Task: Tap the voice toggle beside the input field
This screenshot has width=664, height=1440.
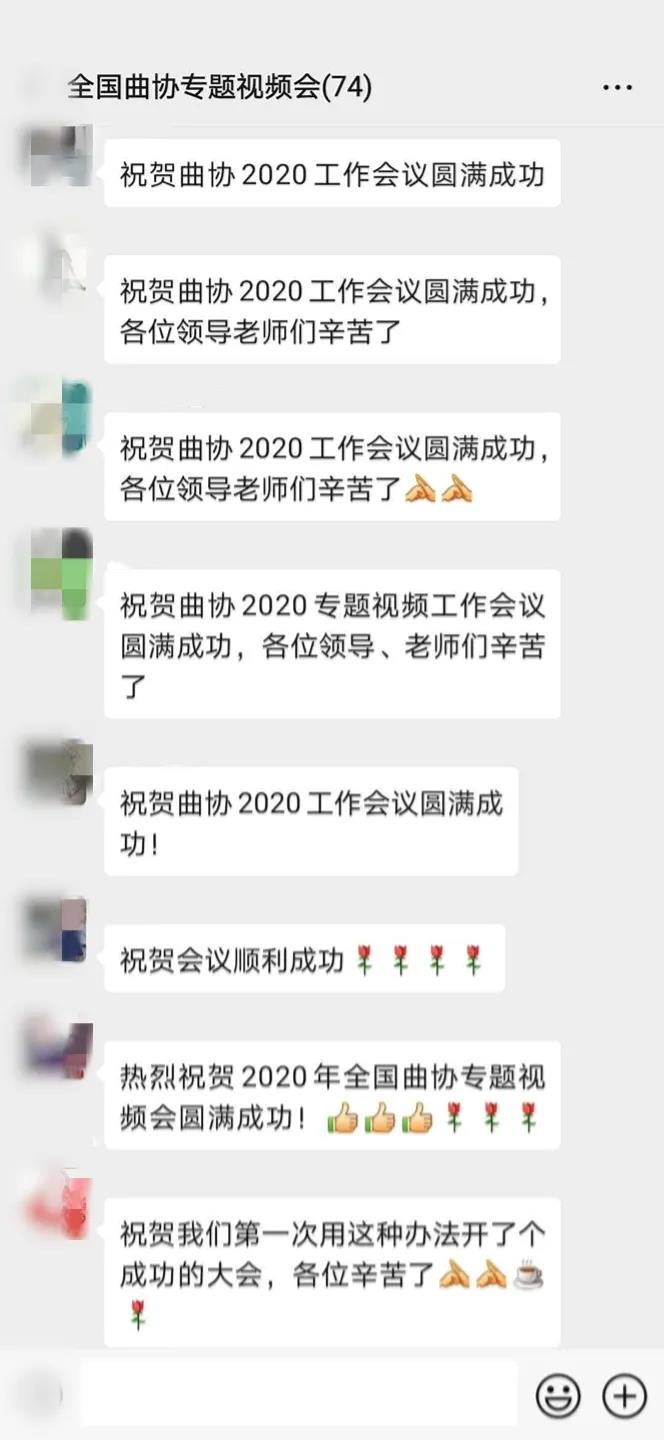Action: pyautogui.click(x=41, y=1394)
